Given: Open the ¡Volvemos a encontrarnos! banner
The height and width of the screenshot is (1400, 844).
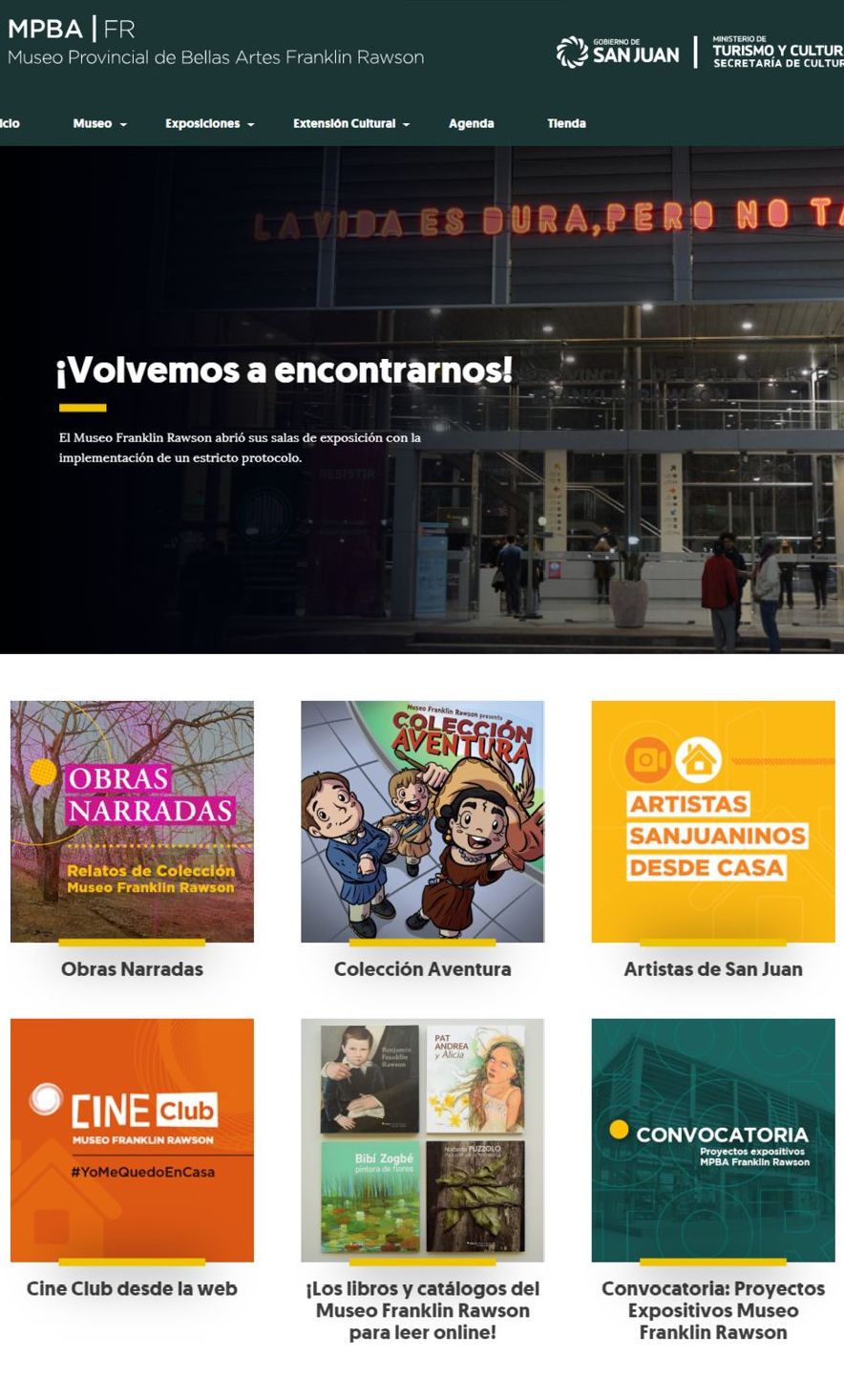Looking at the screenshot, I should pos(284,371).
